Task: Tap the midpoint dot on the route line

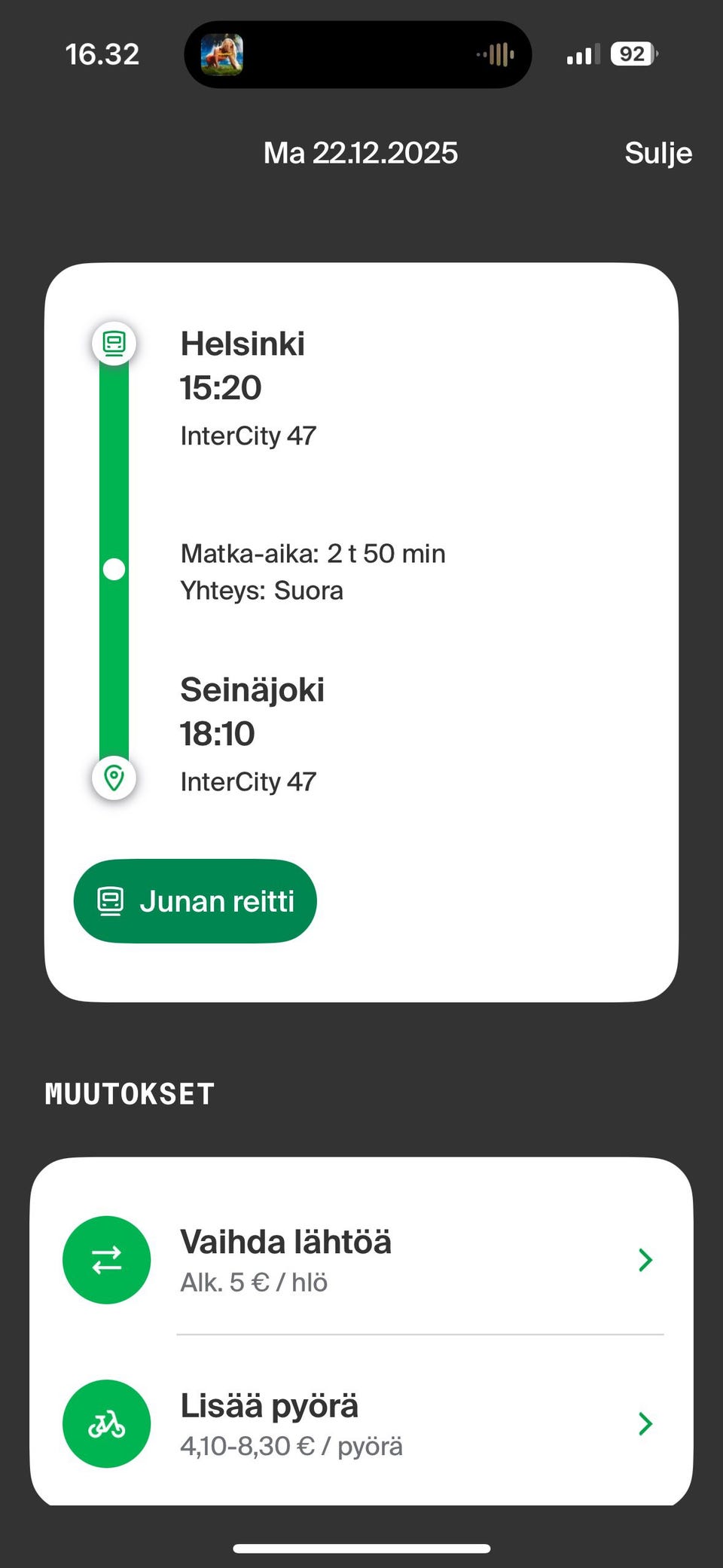Action: (114, 570)
